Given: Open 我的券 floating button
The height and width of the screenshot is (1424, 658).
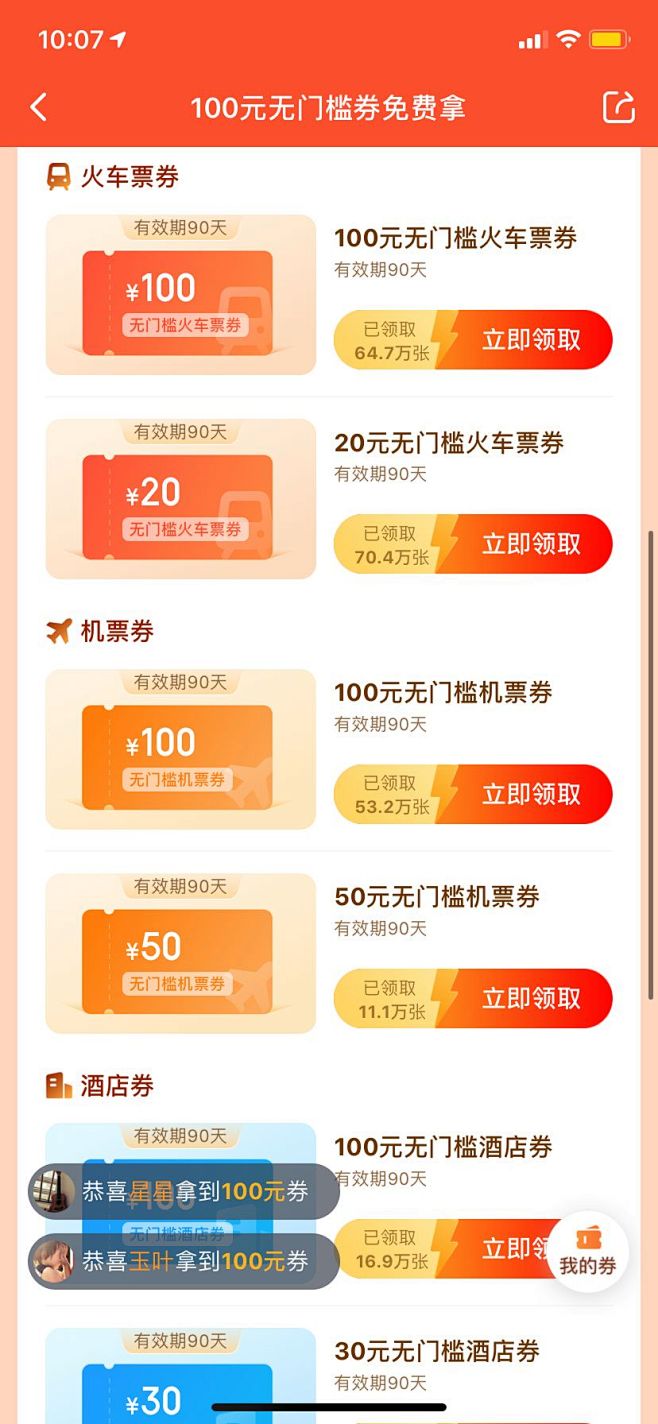Looking at the screenshot, I should click(x=588, y=1252).
